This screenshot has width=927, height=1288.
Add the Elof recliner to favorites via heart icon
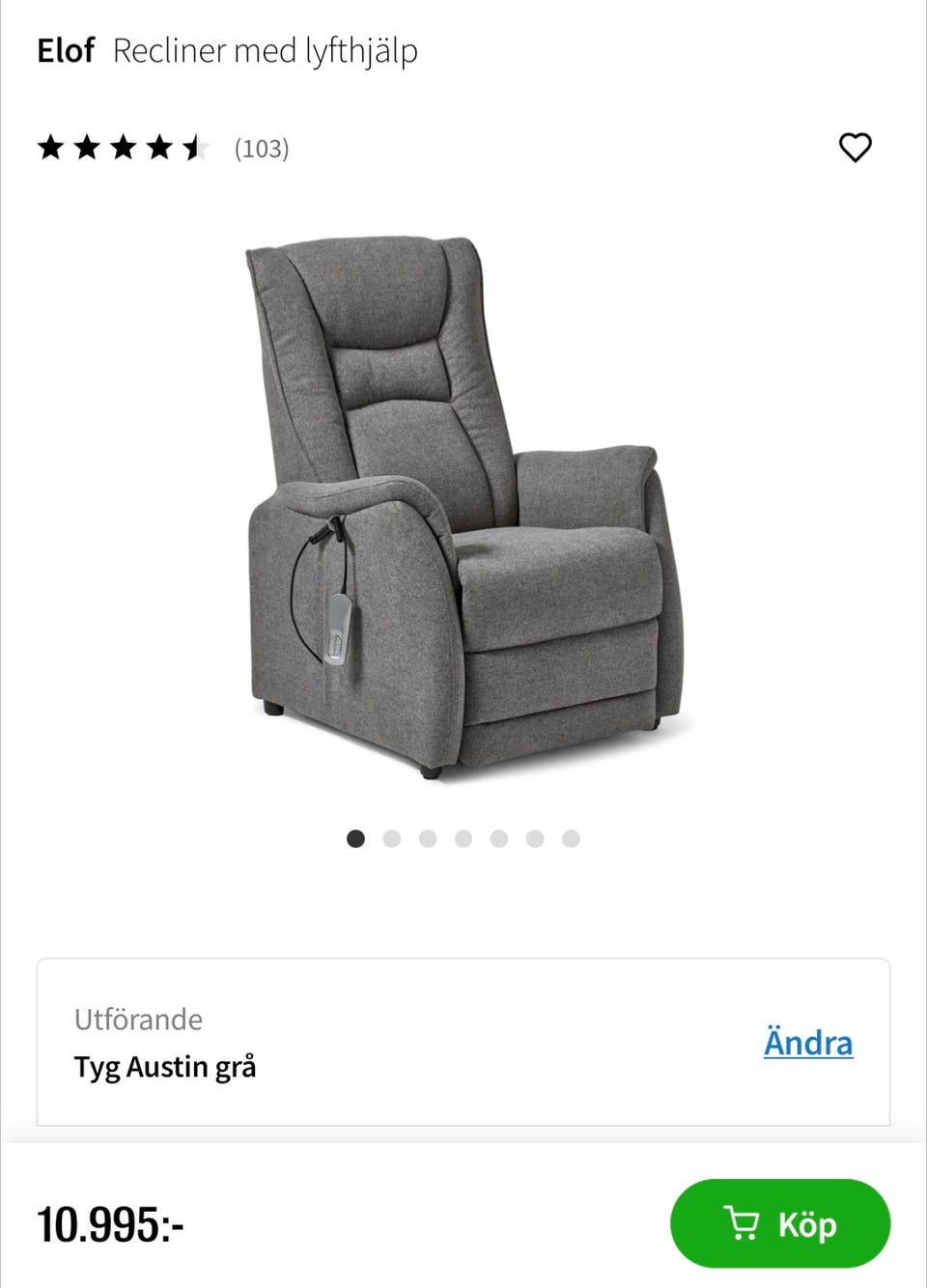(x=855, y=148)
